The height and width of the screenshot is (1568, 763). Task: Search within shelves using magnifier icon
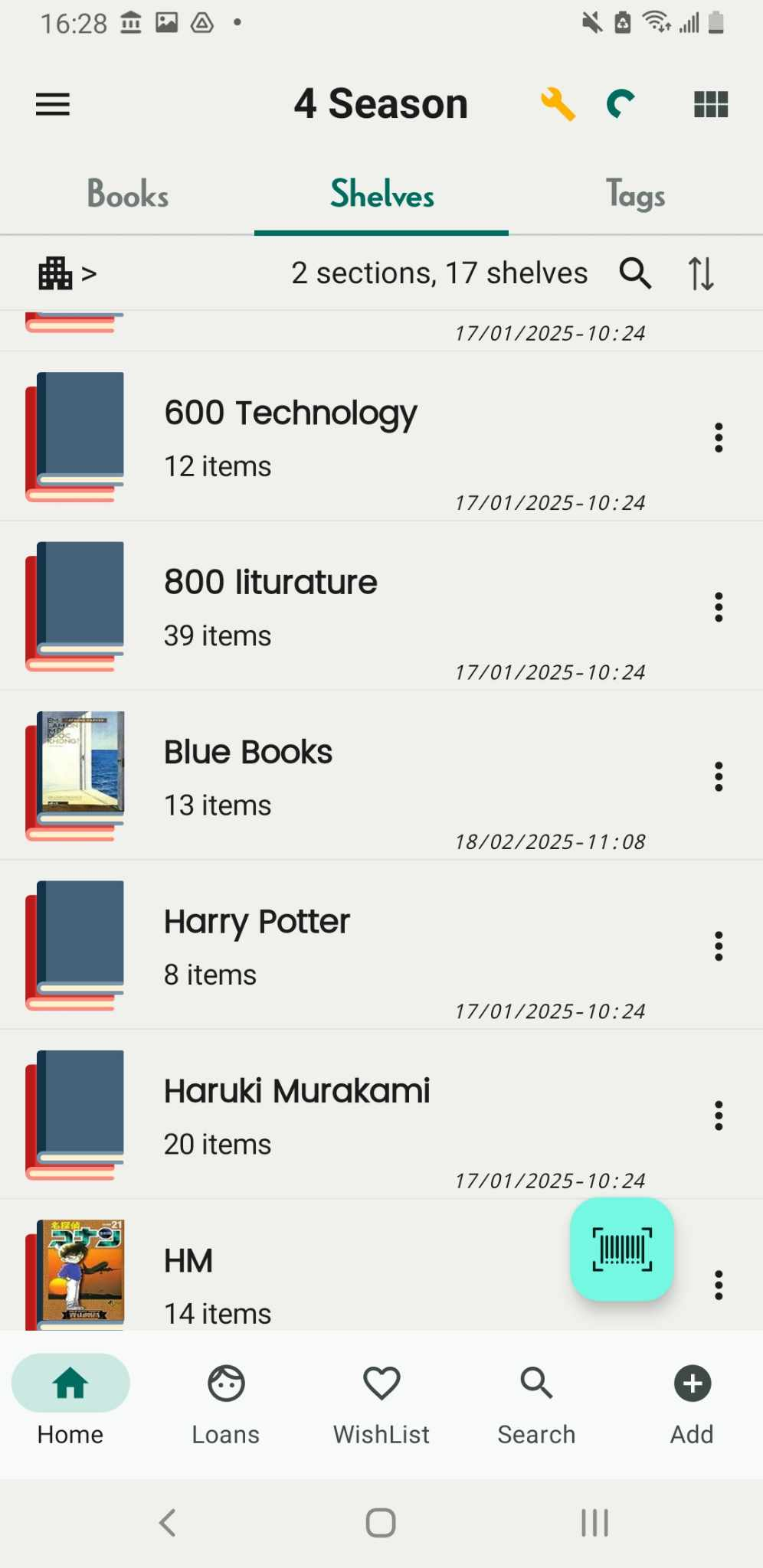pyautogui.click(x=635, y=273)
